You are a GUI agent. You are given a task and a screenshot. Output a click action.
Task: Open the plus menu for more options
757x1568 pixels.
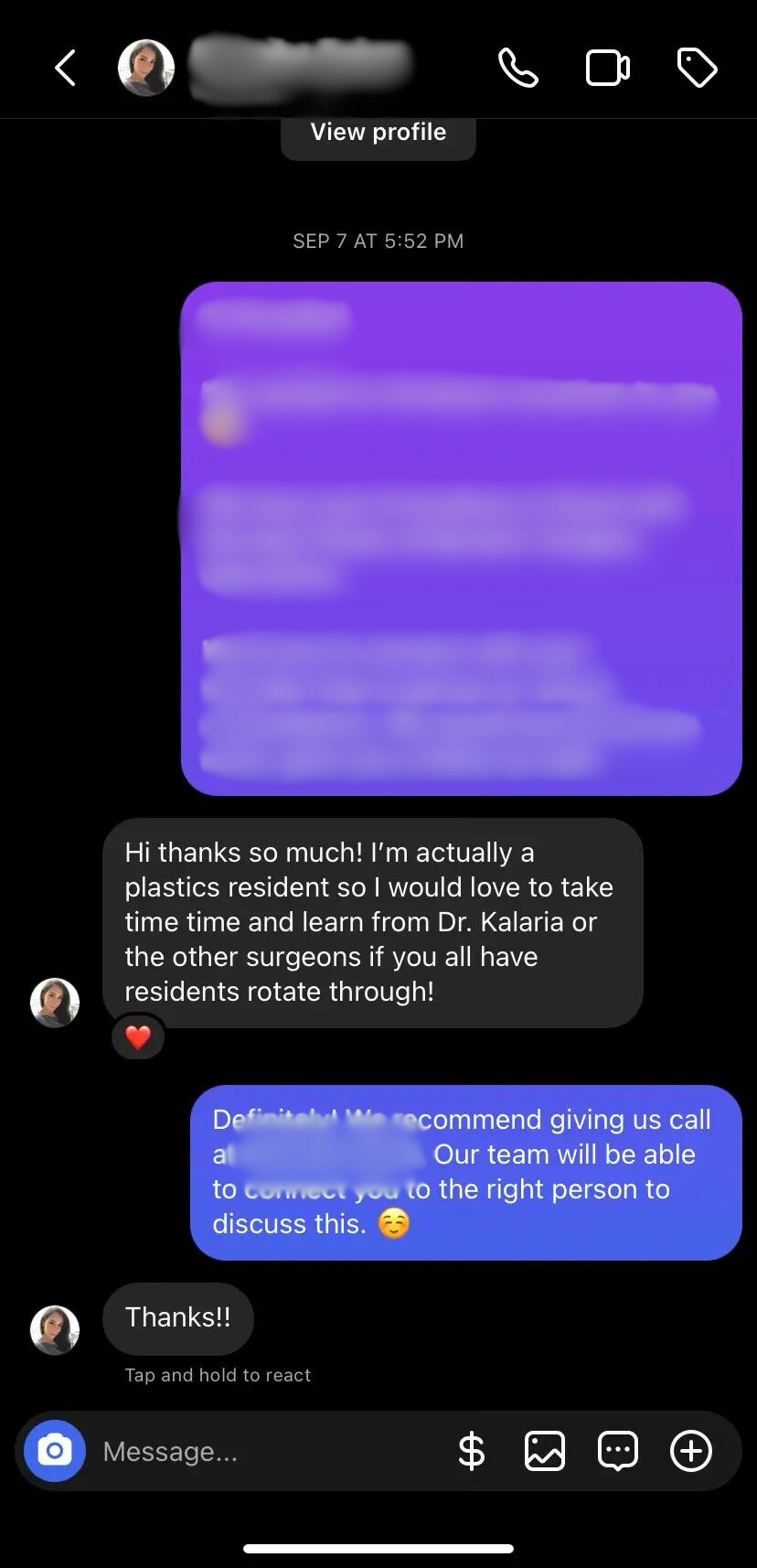pos(691,1451)
